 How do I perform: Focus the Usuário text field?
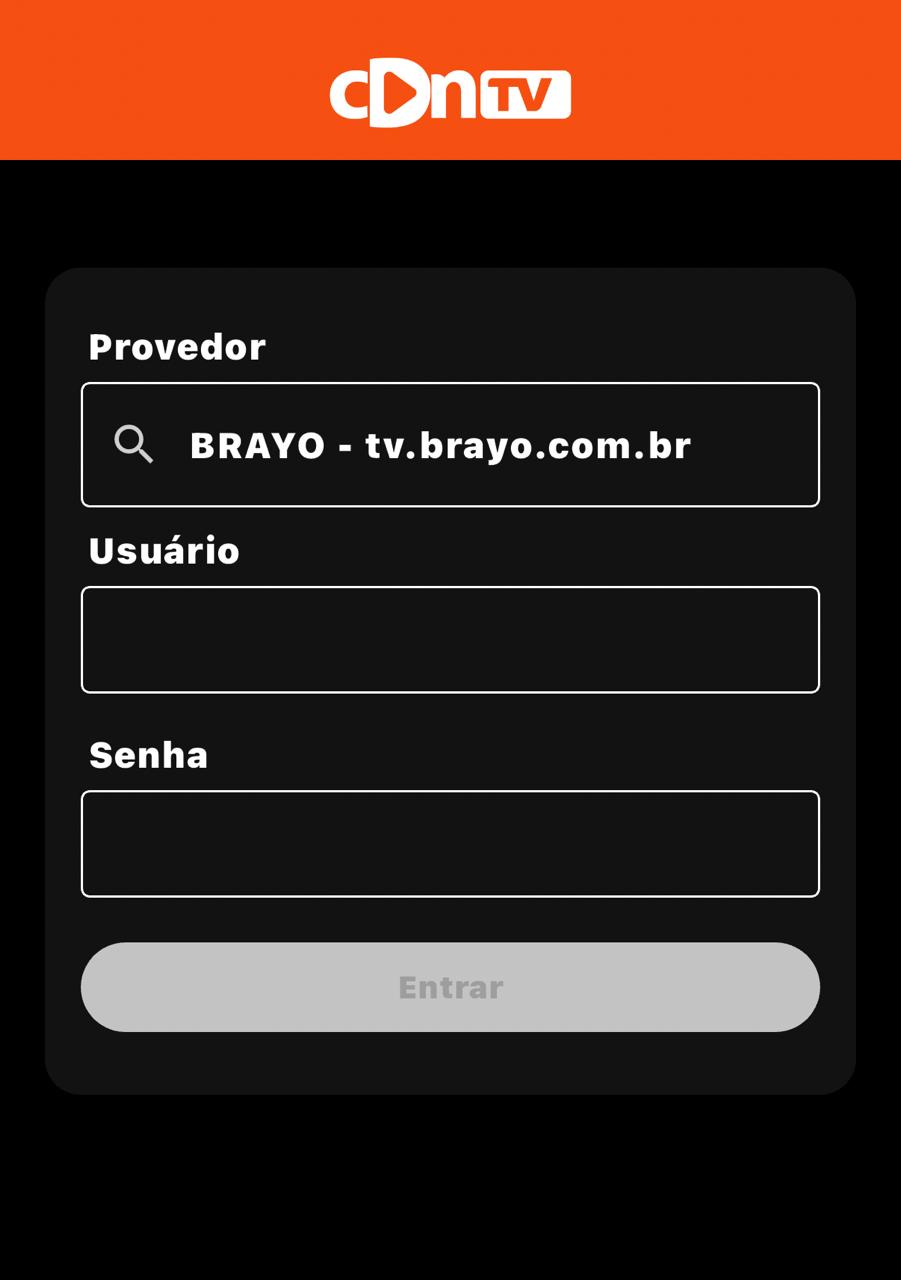(x=450, y=640)
